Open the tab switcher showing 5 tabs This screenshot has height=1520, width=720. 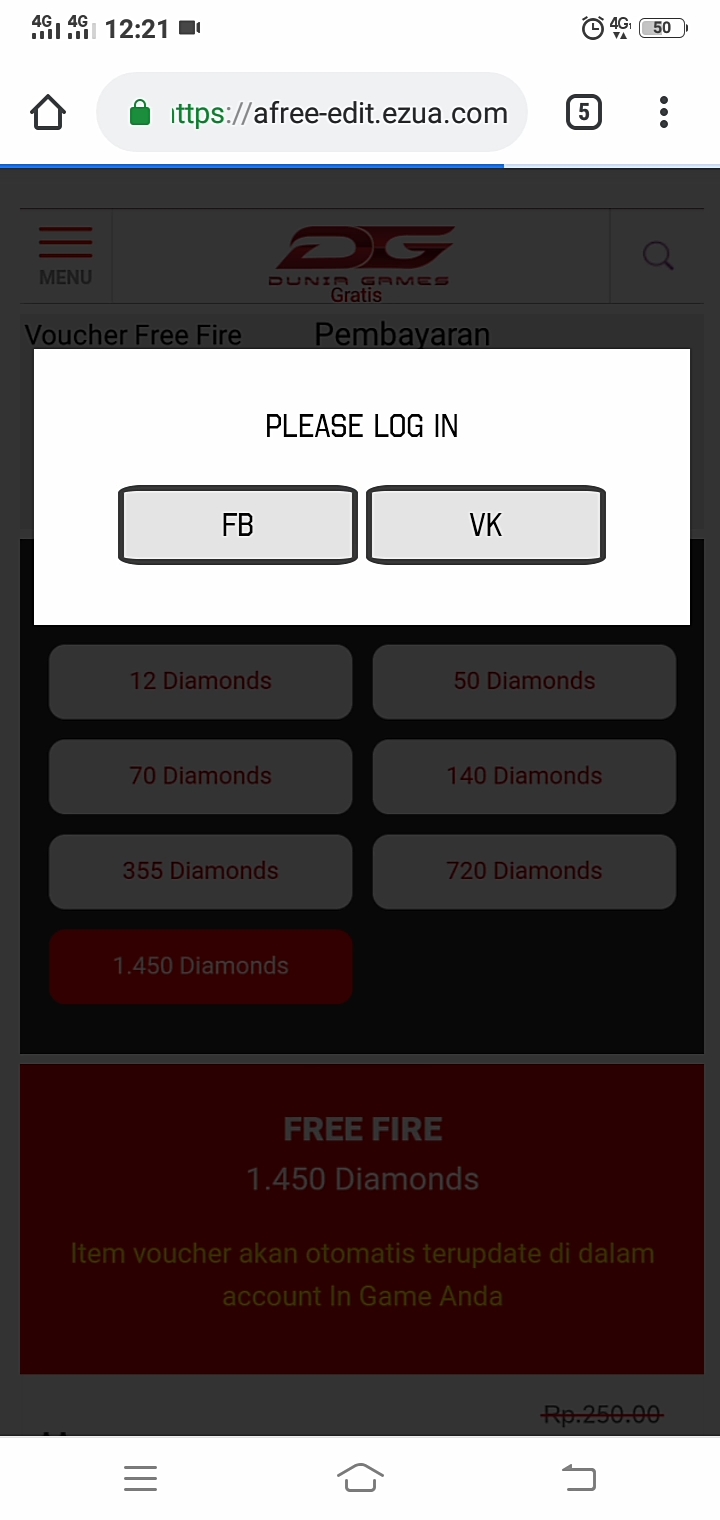(x=584, y=112)
